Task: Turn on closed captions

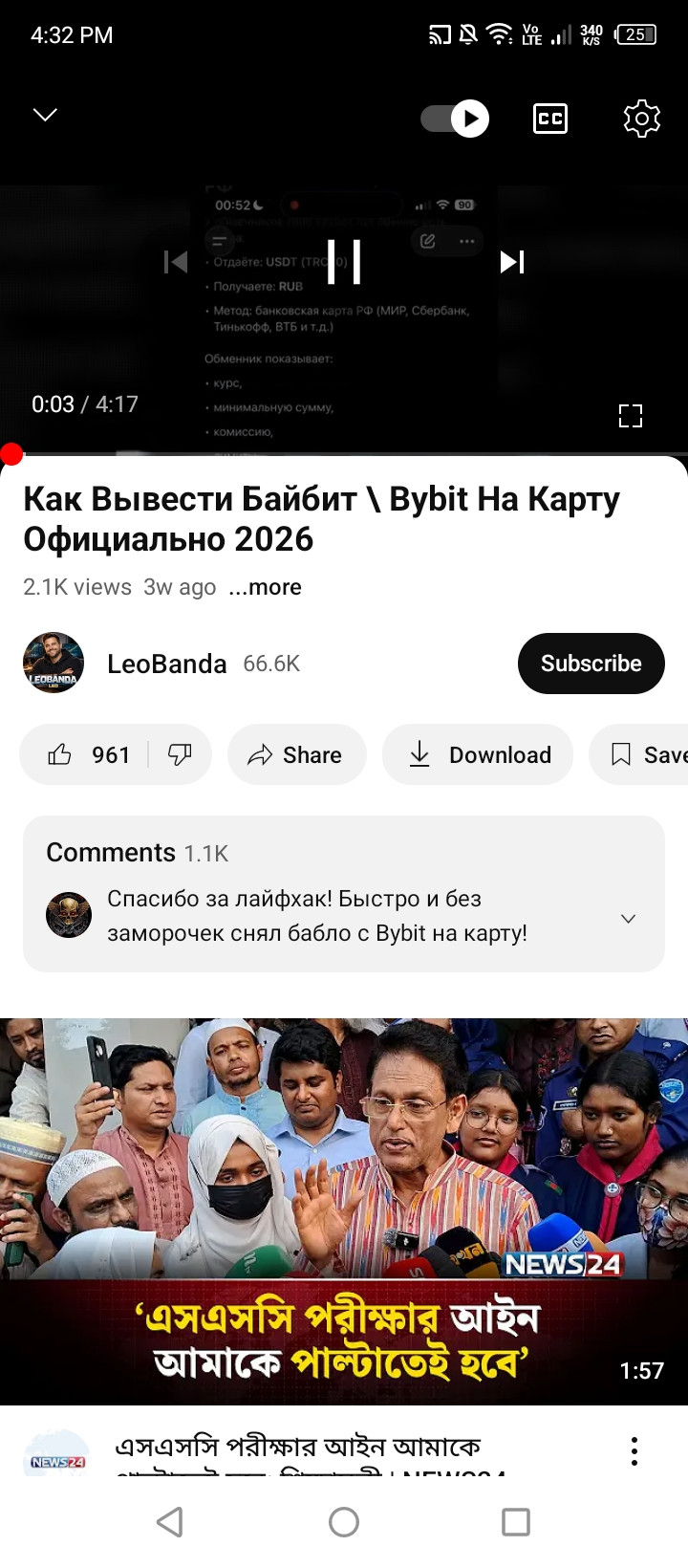Action: pyautogui.click(x=549, y=119)
